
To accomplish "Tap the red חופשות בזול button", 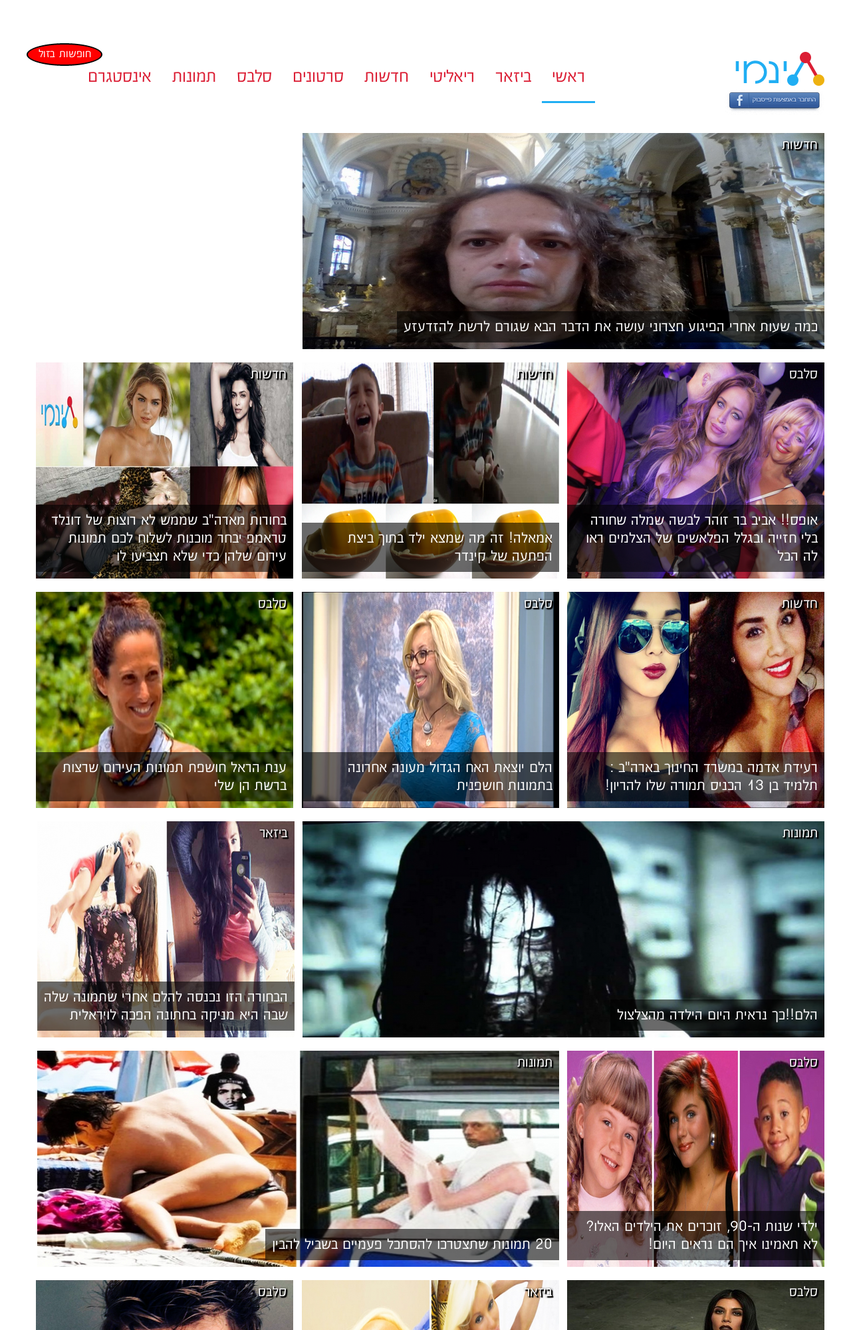I will click(64, 54).
